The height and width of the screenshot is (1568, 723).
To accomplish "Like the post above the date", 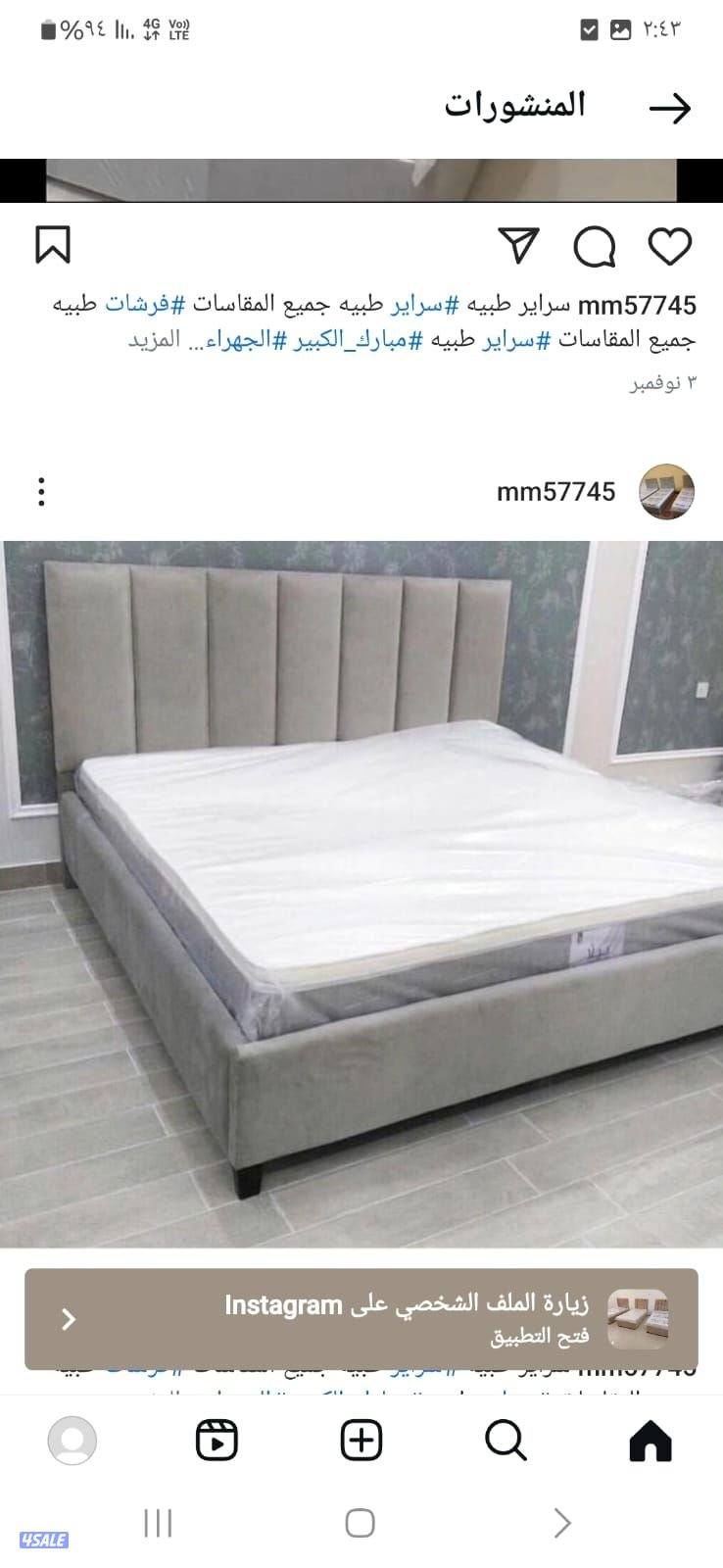I will 670,246.
